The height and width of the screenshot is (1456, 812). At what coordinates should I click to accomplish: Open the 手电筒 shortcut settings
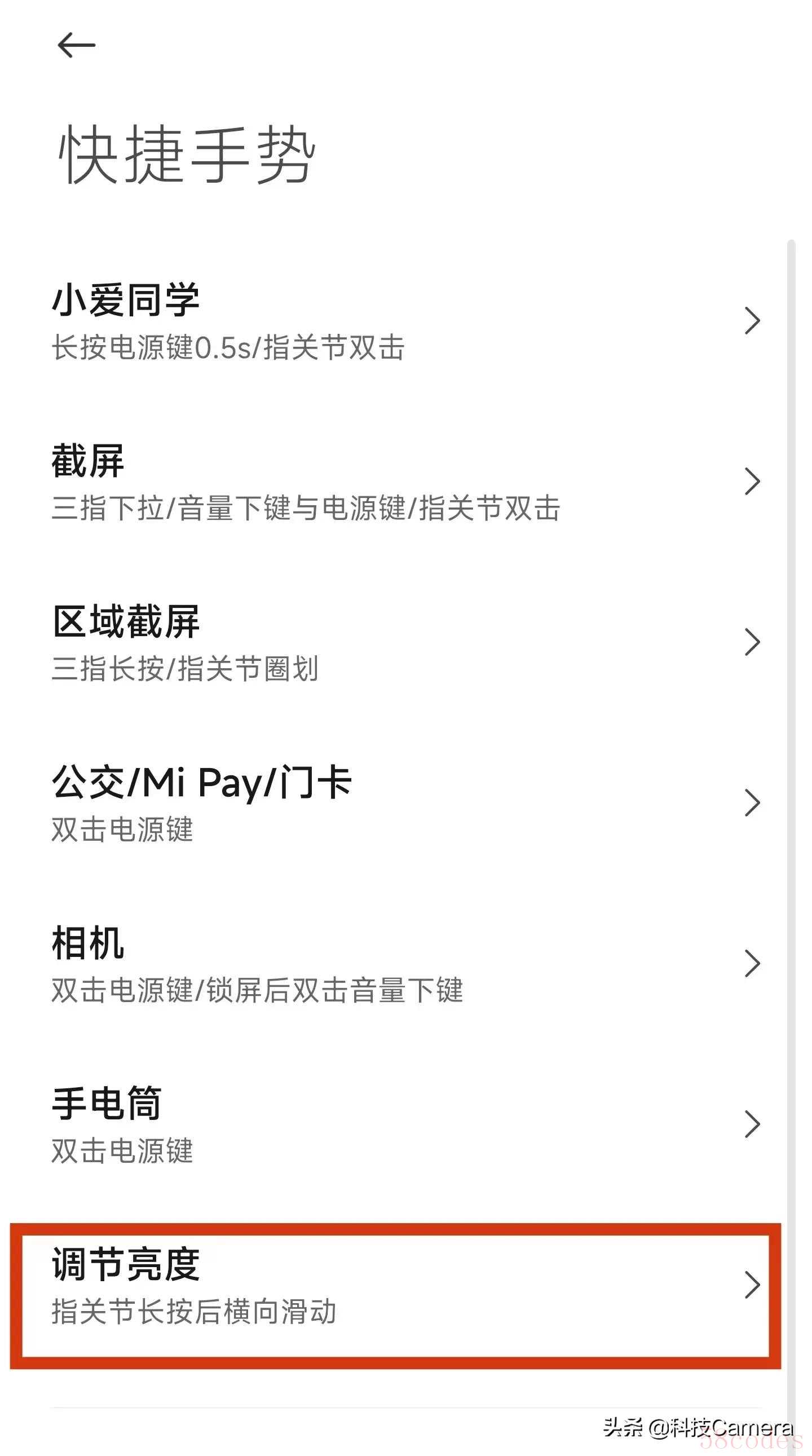395,1125
